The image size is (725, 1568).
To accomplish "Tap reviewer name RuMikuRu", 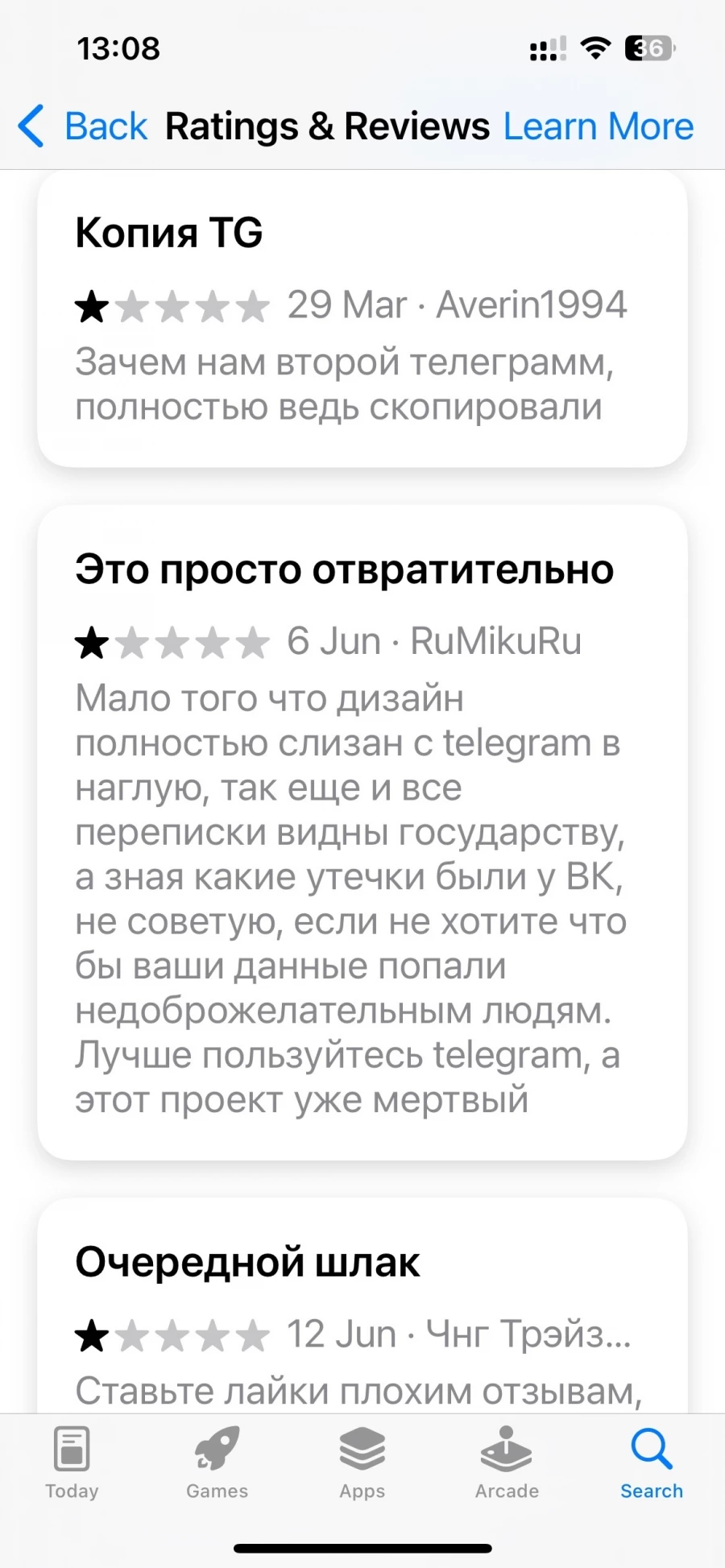I will pos(496,642).
